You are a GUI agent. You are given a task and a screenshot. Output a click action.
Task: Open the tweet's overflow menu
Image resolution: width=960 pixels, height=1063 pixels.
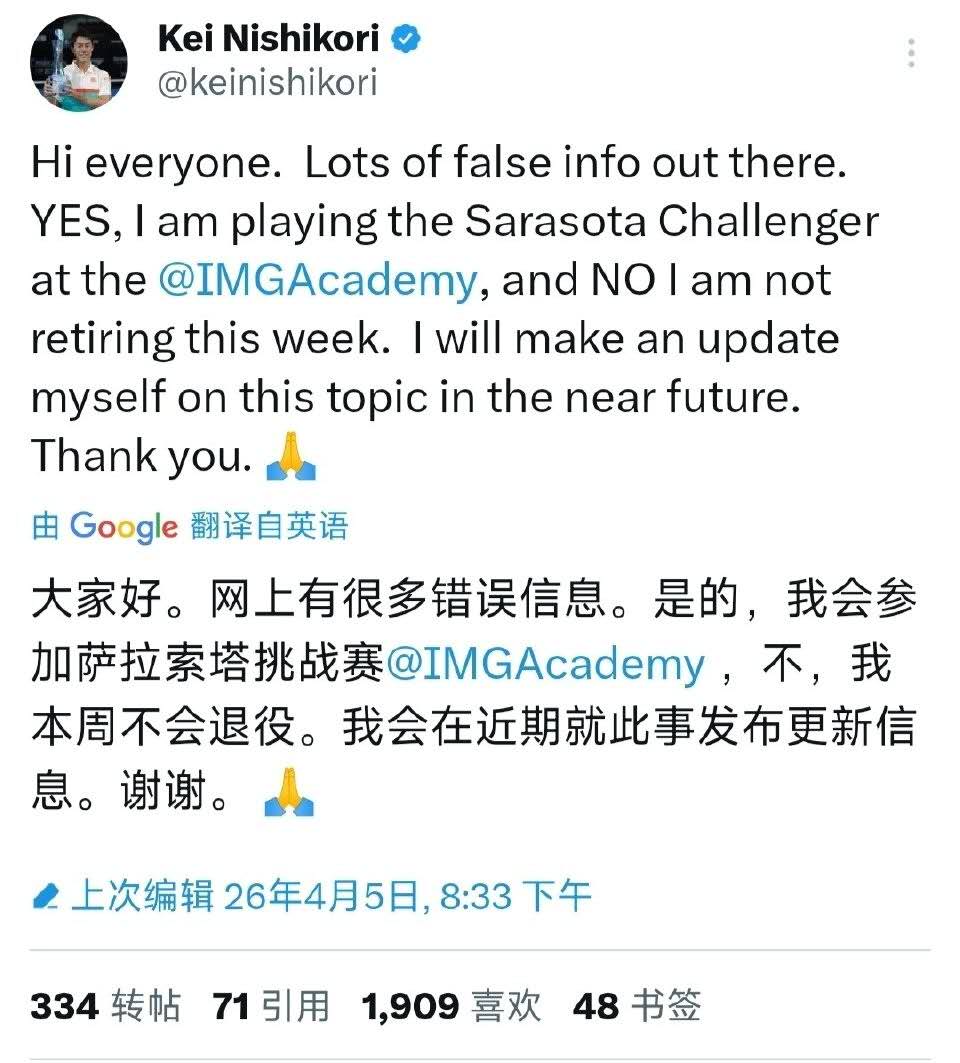tap(911, 53)
